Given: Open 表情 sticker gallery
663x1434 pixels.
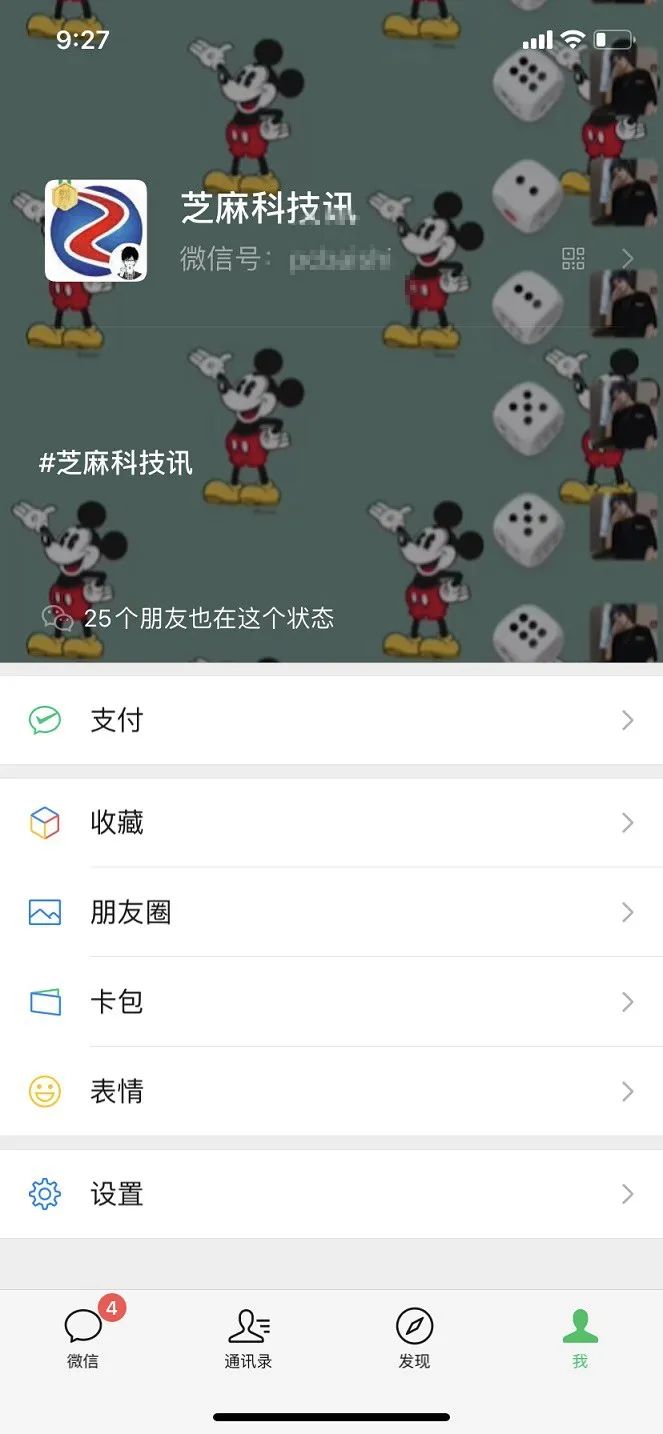Looking at the screenshot, I should 330,1091.
